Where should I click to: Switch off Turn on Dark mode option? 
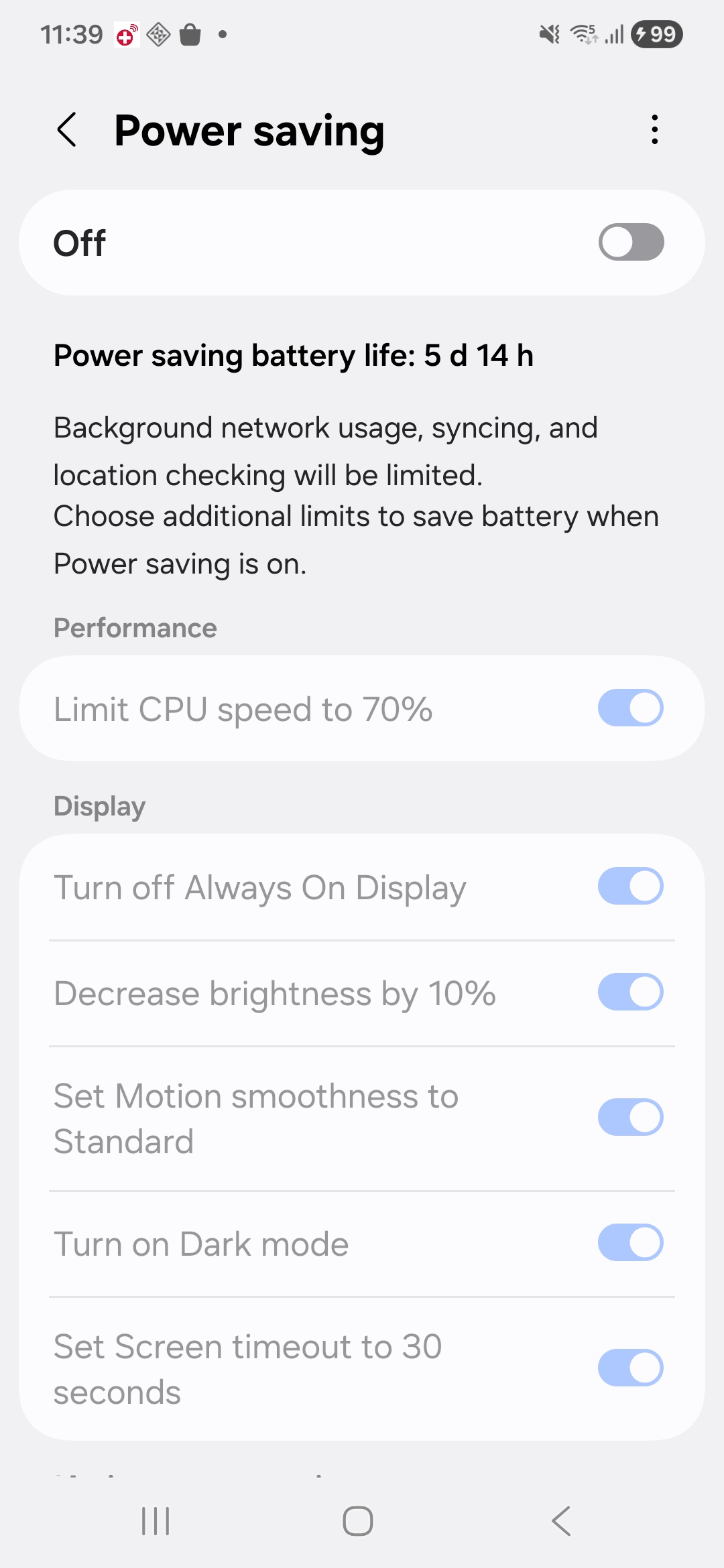(x=630, y=1243)
